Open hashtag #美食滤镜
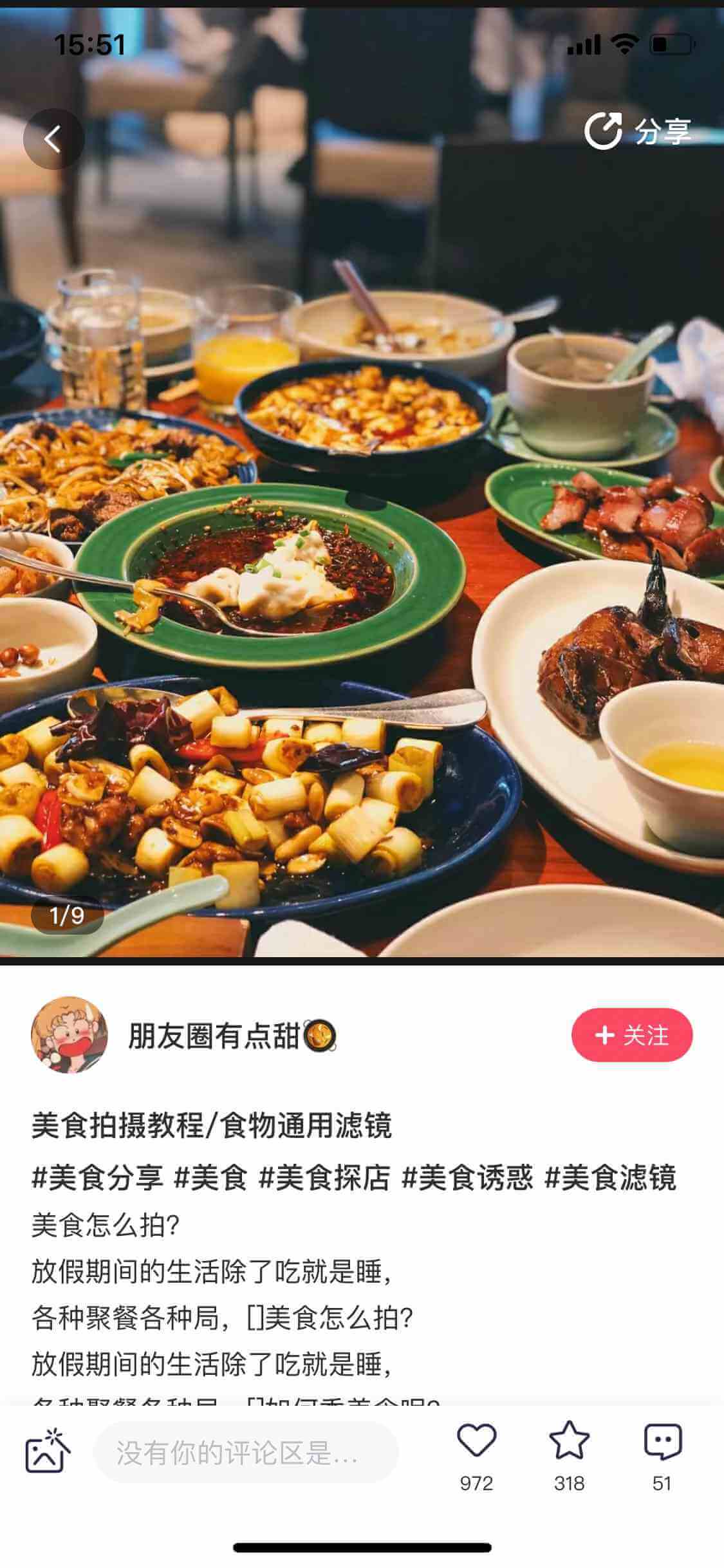 coord(610,1178)
